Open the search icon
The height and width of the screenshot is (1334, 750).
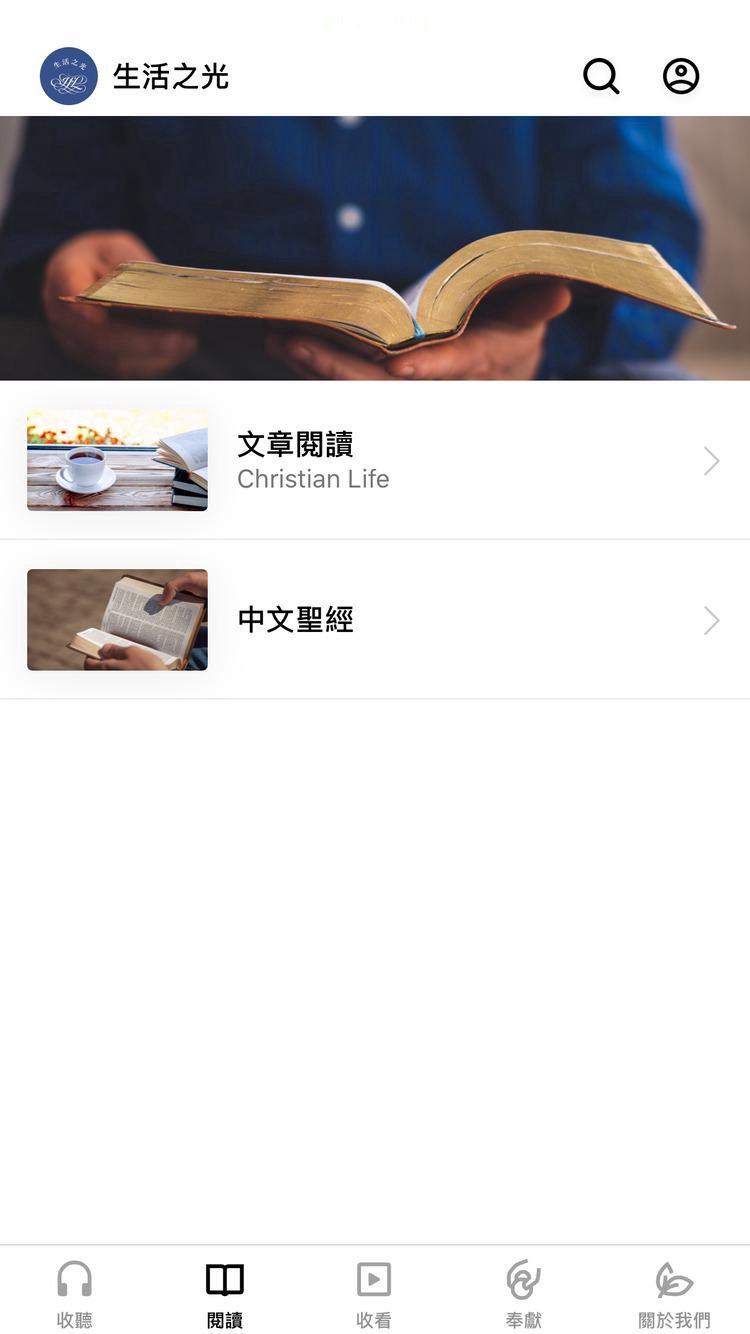coord(601,76)
